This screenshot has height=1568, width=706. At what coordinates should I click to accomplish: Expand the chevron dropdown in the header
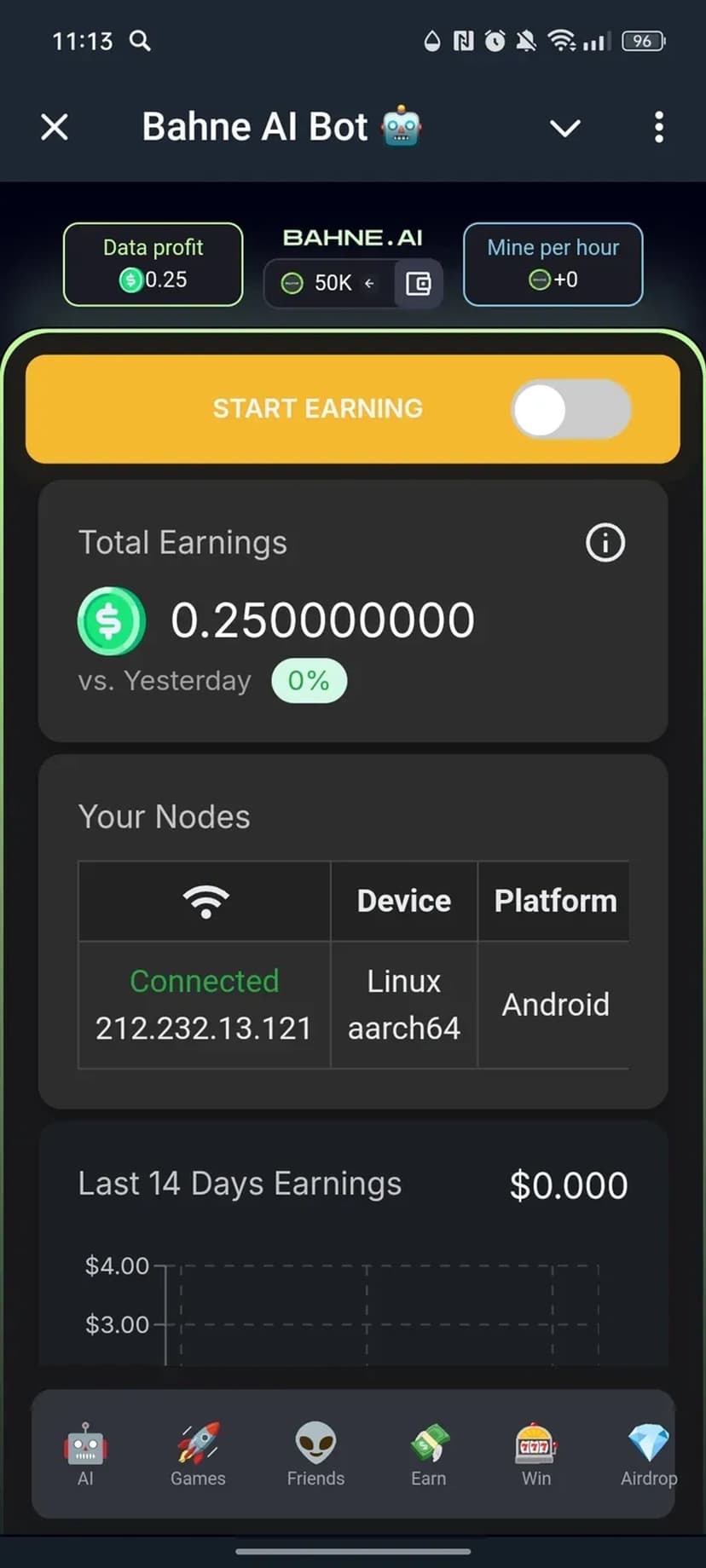564,129
